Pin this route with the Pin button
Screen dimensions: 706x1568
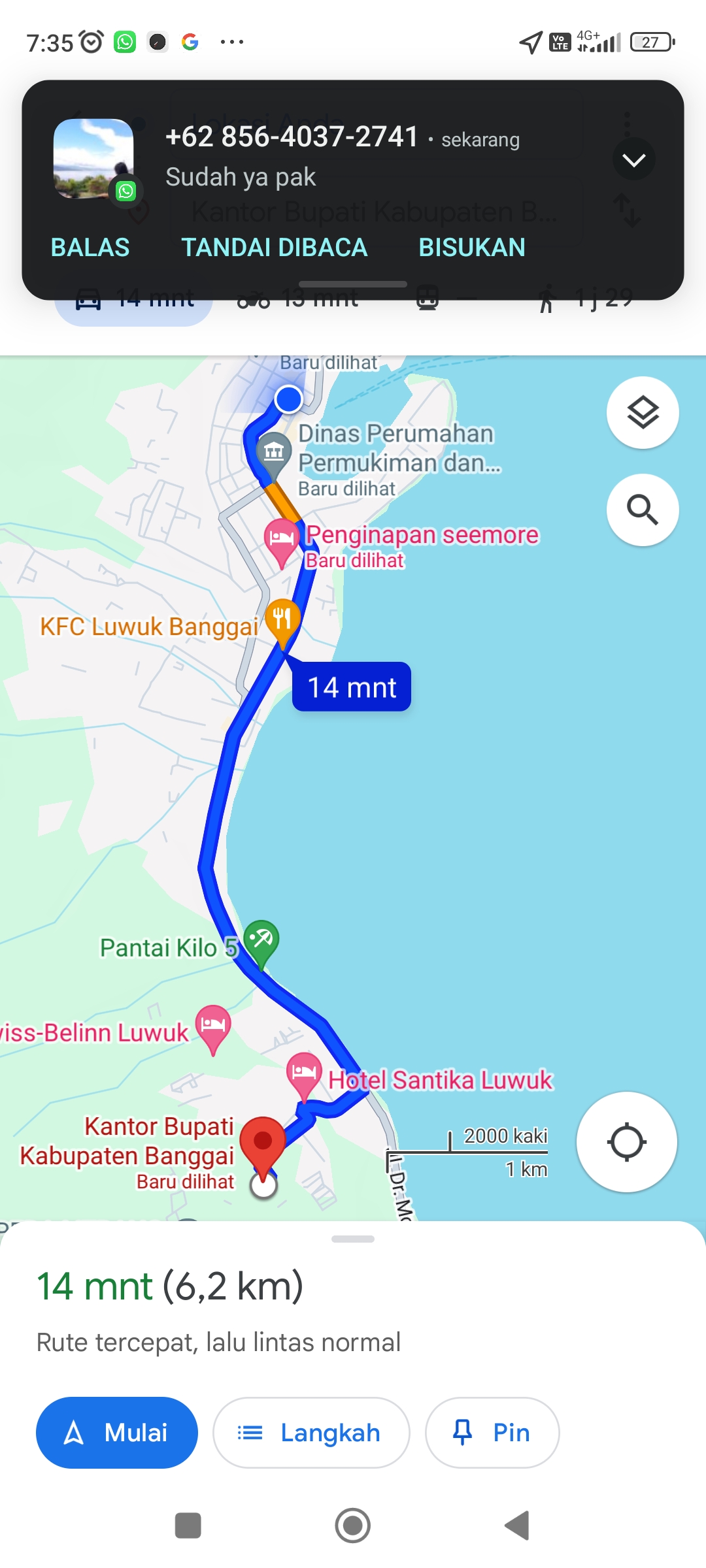(x=492, y=1433)
